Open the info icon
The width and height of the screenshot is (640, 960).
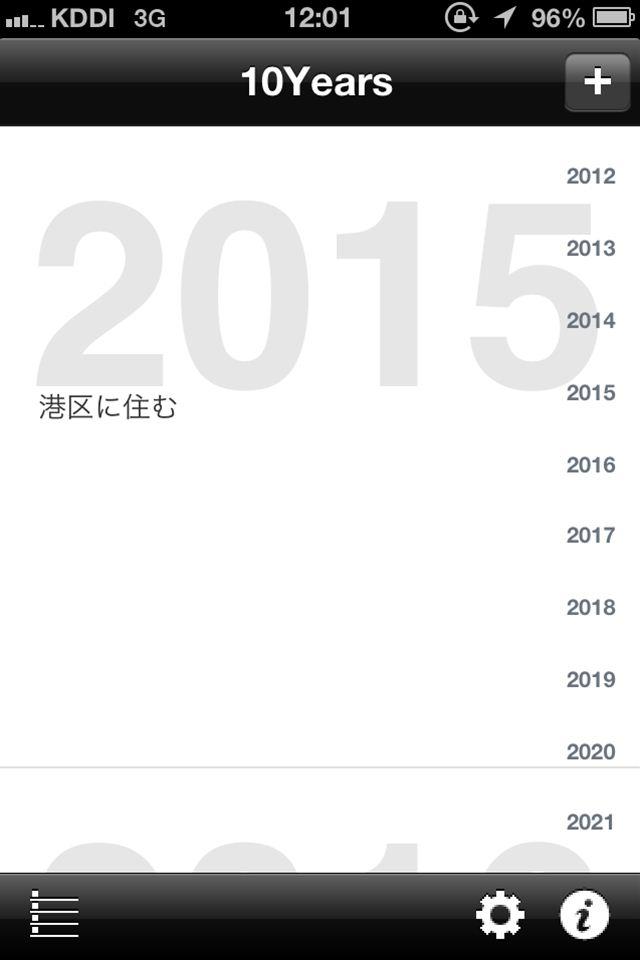click(x=584, y=915)
